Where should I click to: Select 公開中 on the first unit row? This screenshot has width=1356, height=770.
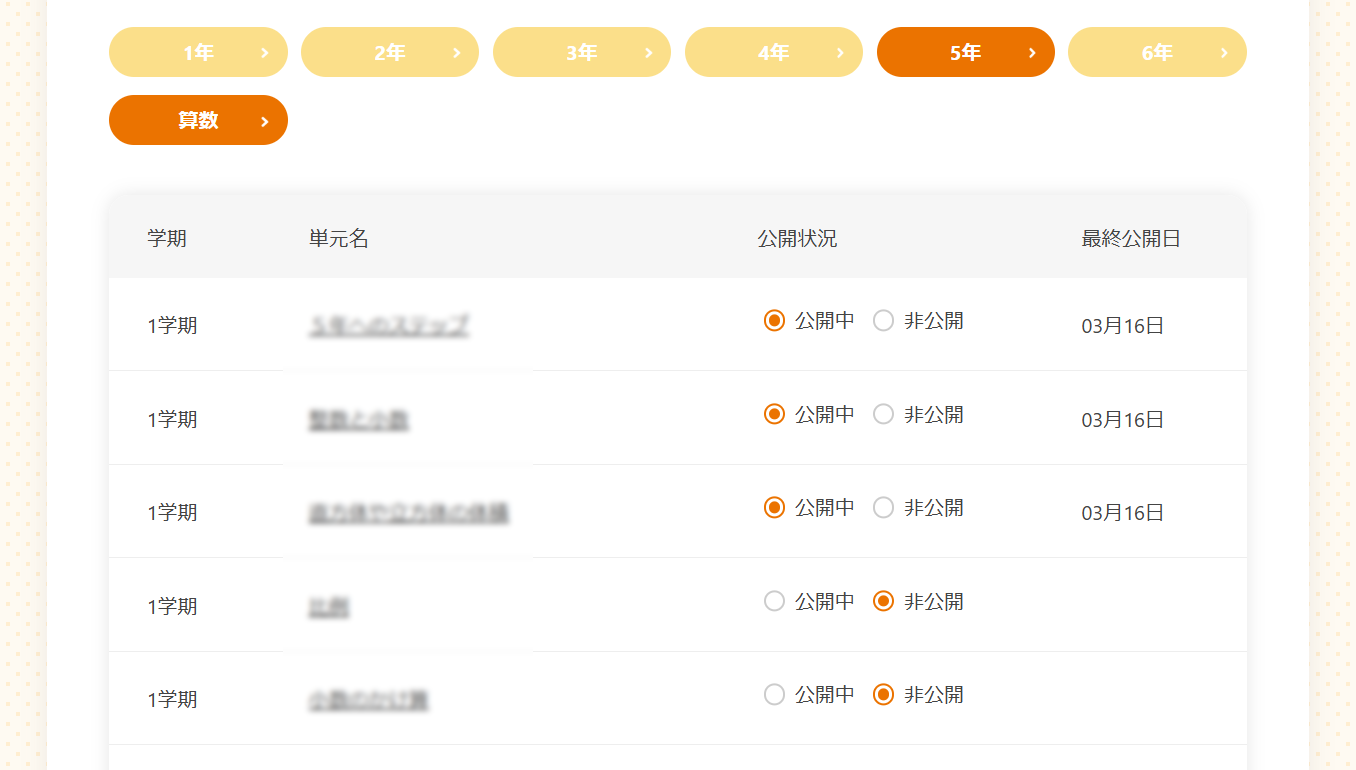774,321
